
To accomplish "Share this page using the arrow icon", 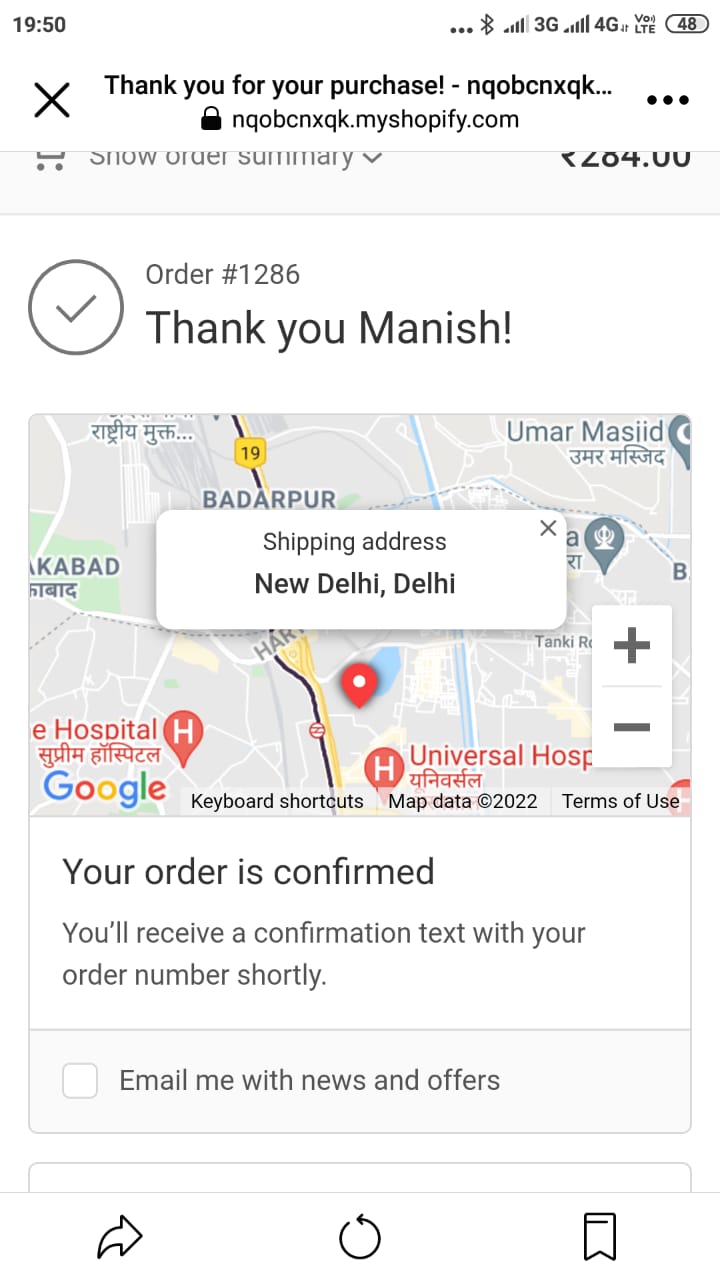I will point(120,1238).
